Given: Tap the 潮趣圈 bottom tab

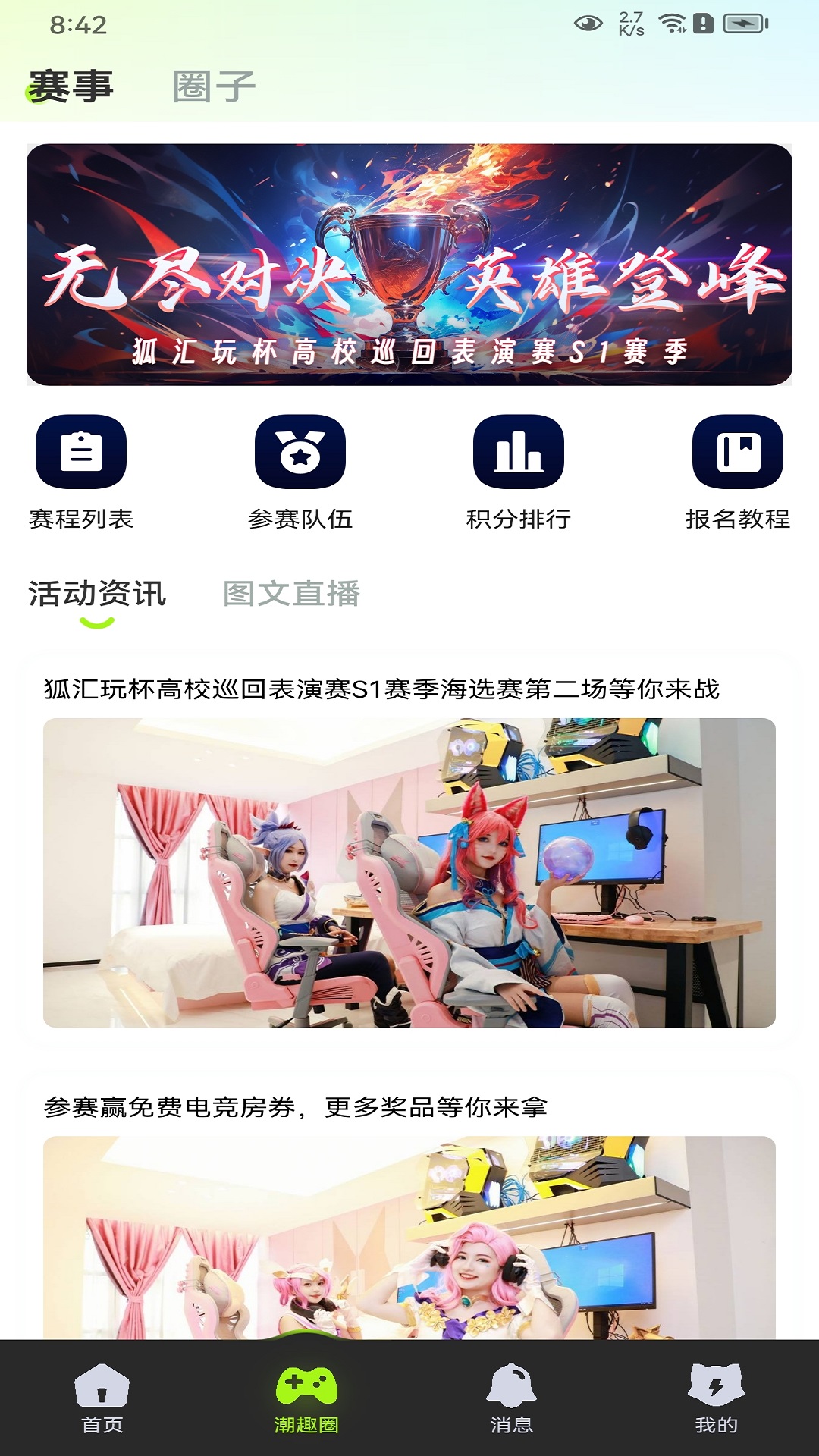Looking at the screenshot, I should (x=306, y=1398).
